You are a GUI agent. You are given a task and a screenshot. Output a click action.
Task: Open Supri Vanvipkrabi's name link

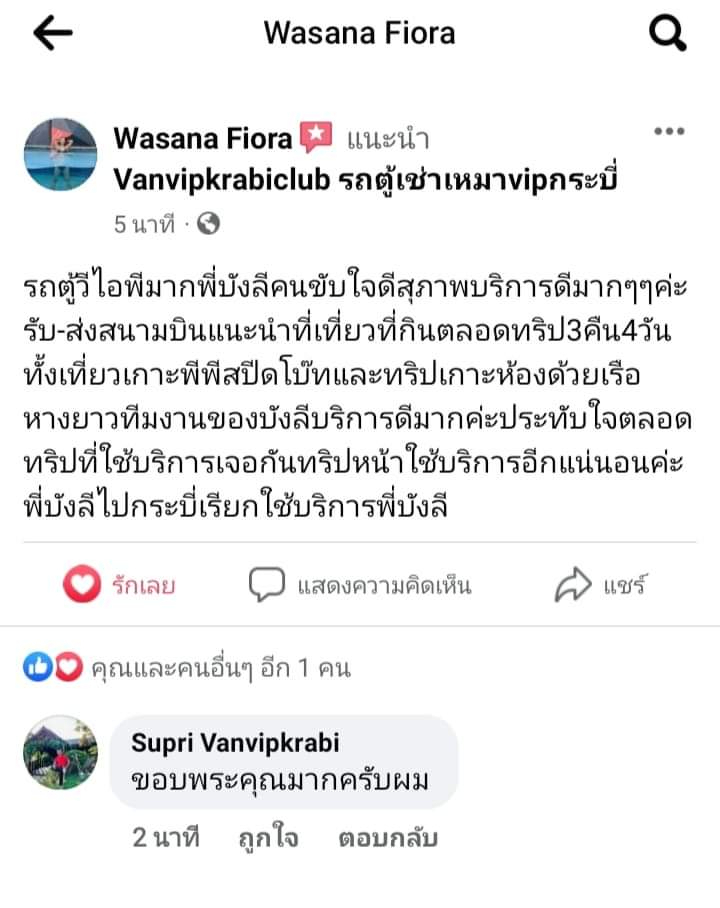coord(235,742)
